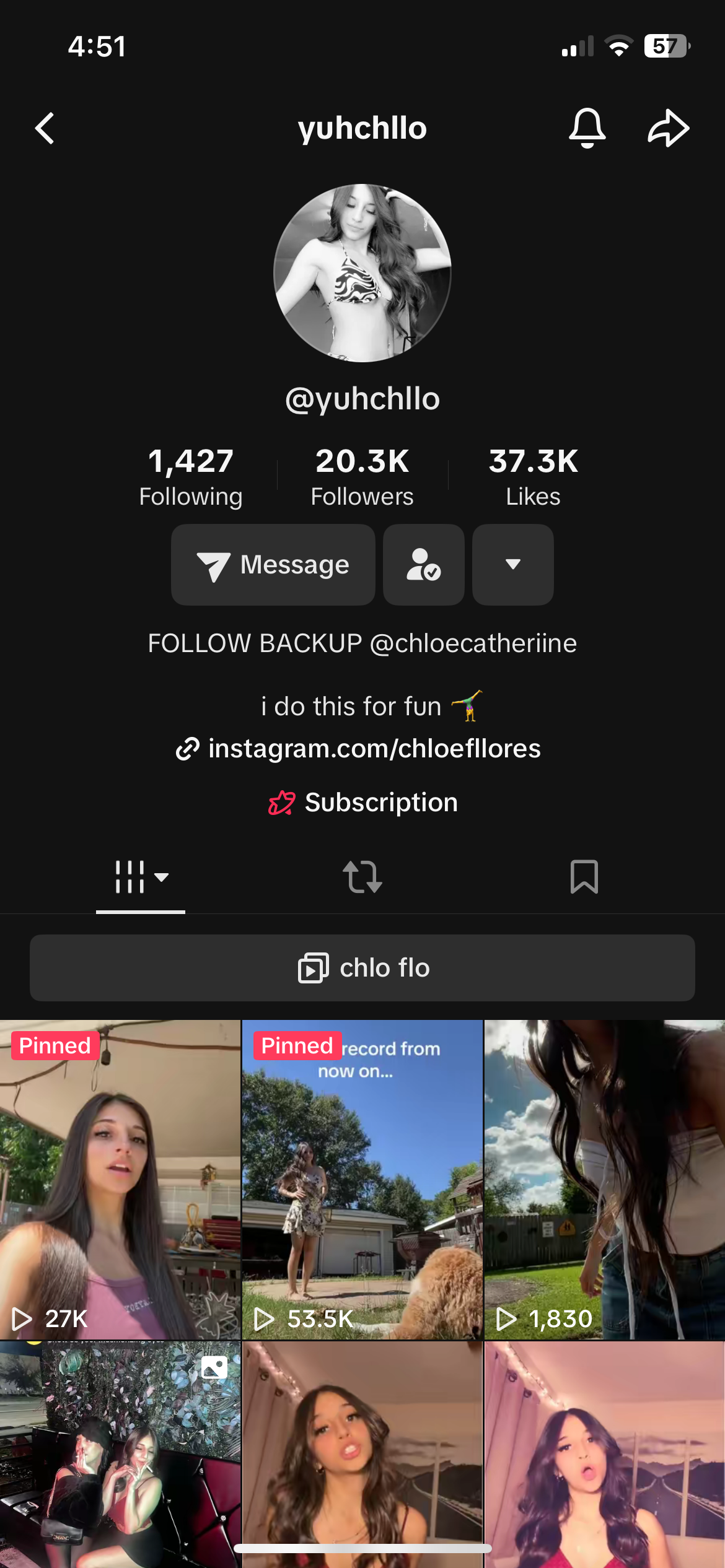
Task: Open the profile picture
Action: tap(362, 273)
